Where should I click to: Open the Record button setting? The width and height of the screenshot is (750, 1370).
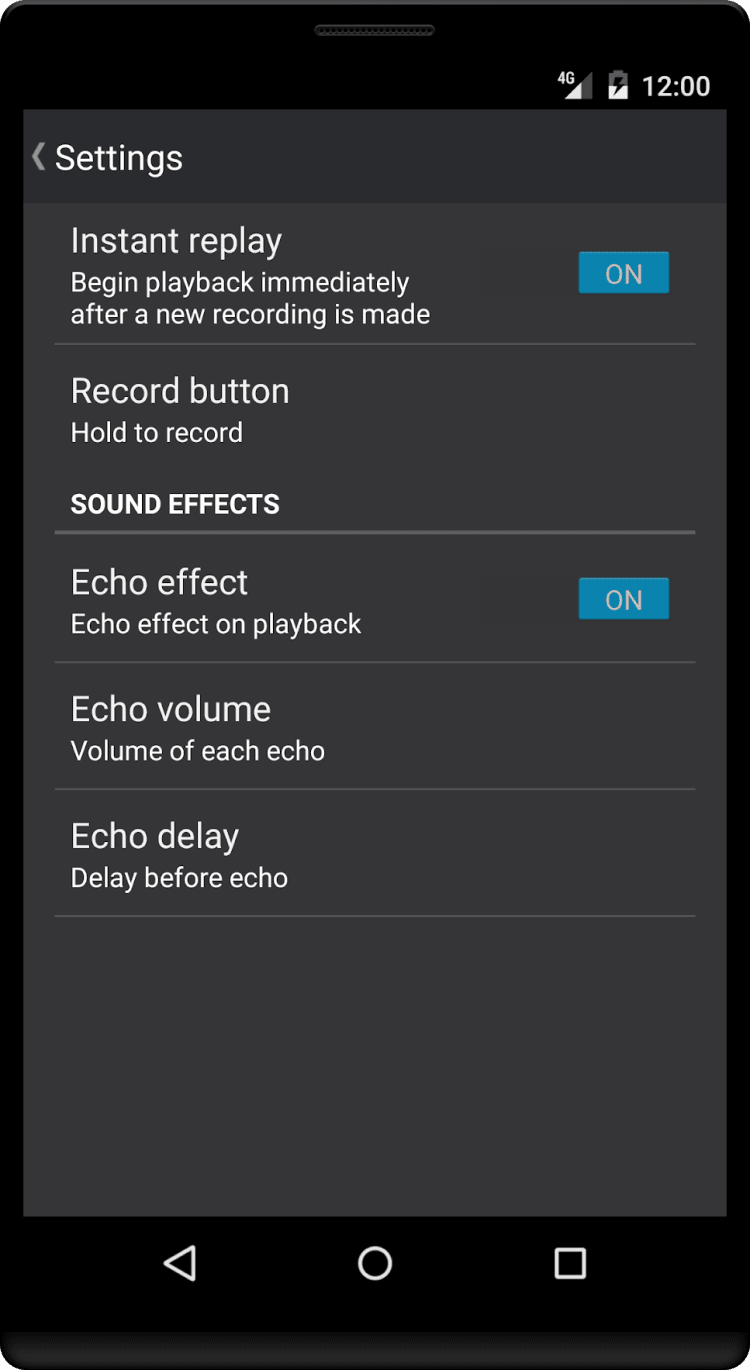tap(374, 410)
